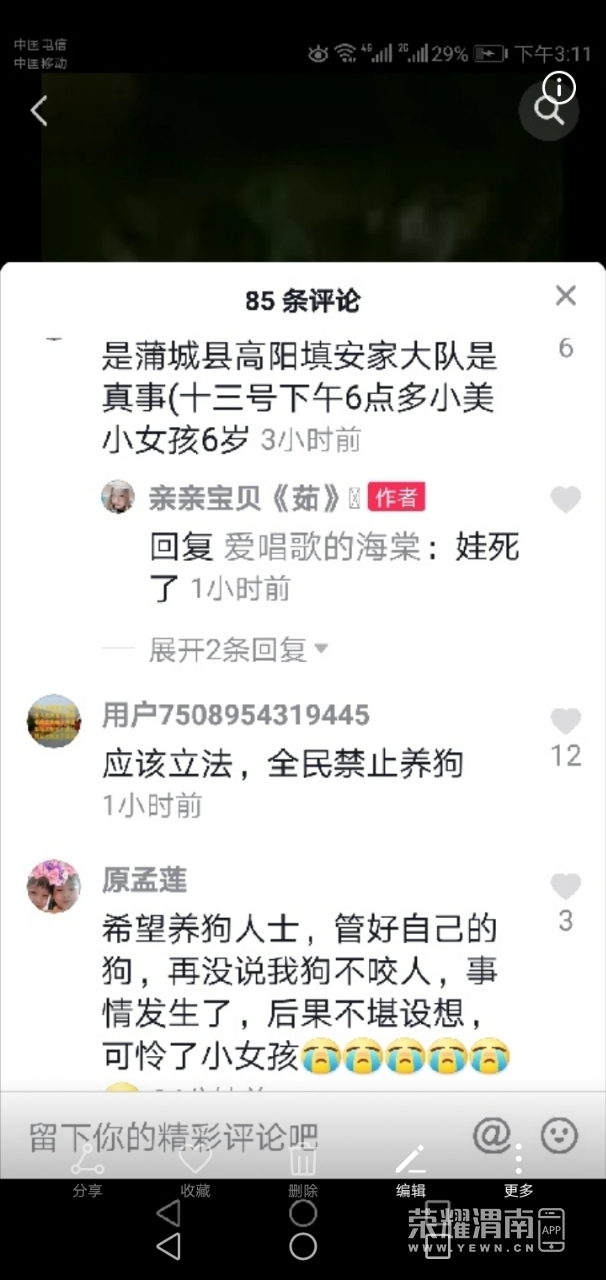Close the comments panel
Image resolution: width=606 pixels, height=1280 pixels.
click(x=566, y=296)
